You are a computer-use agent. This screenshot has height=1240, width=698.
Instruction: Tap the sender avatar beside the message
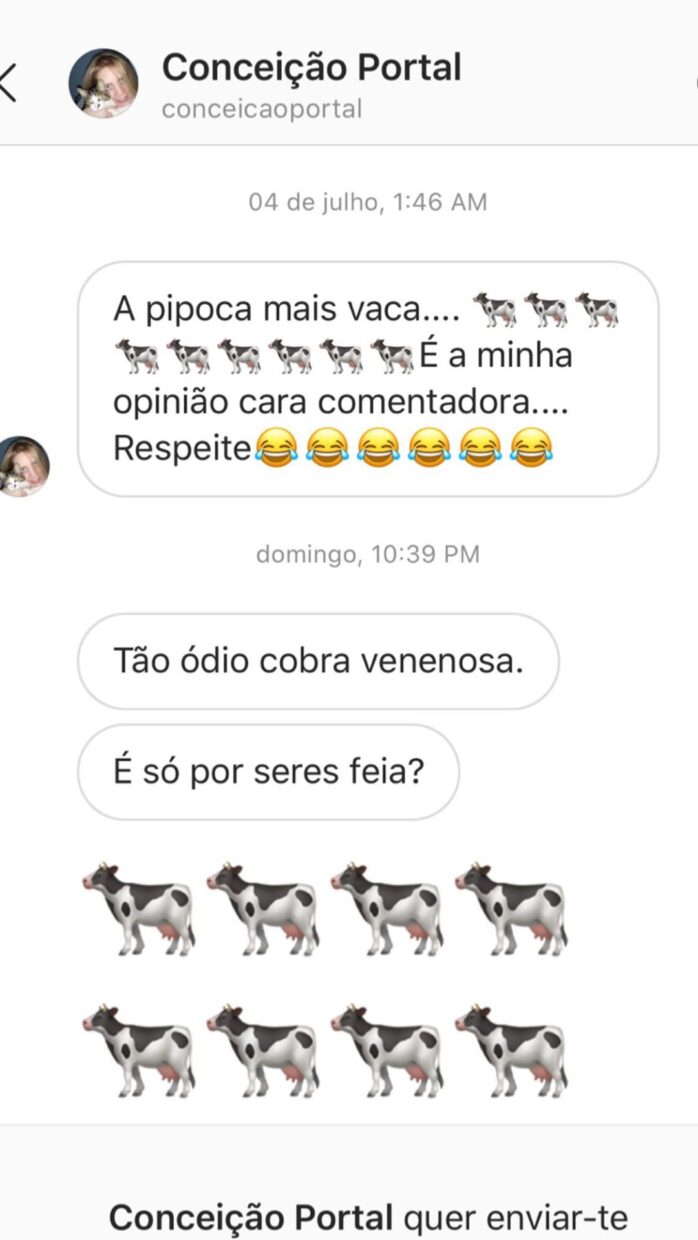coord(23,466)
